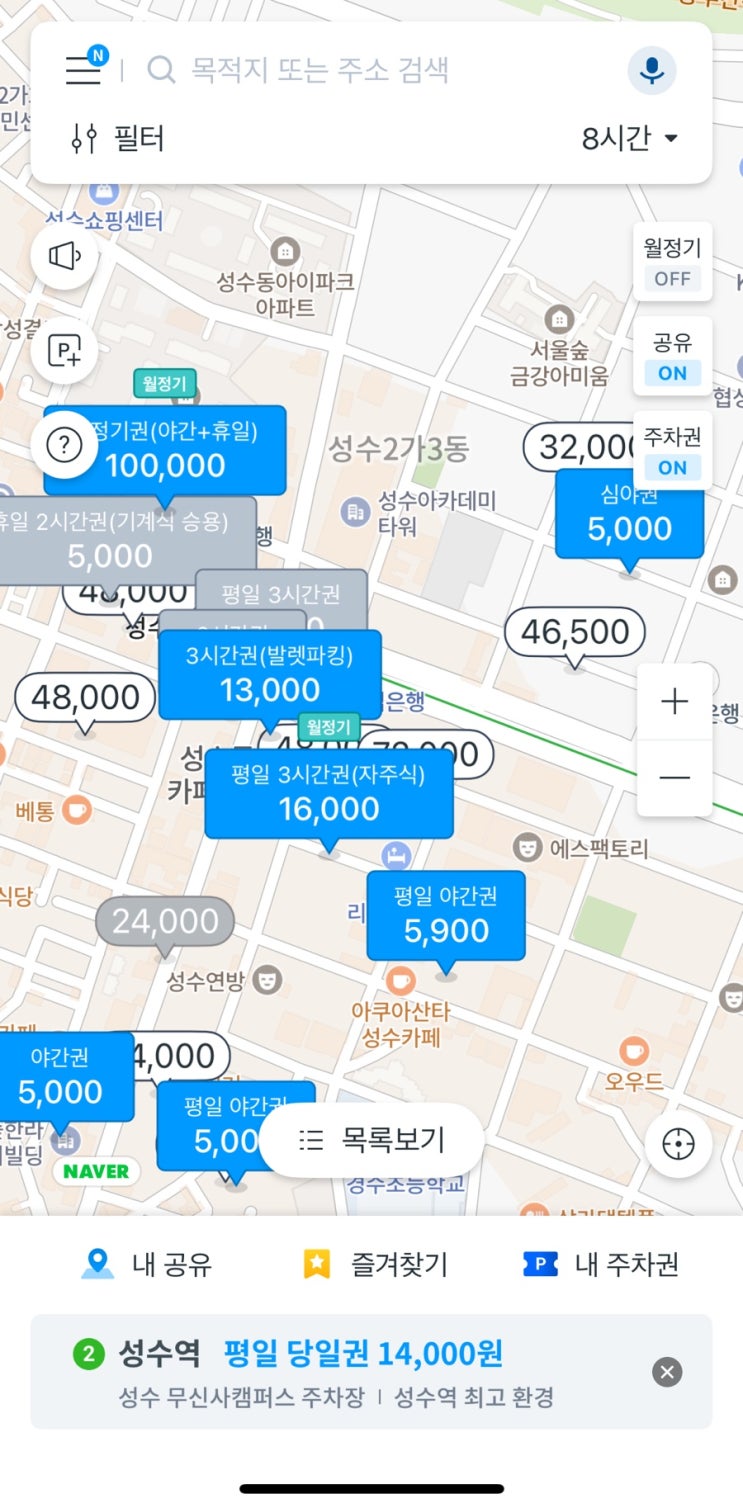743x1508 pixels.
Task: Select the 평일 야간권 5,900 marker
Action: 446,916
